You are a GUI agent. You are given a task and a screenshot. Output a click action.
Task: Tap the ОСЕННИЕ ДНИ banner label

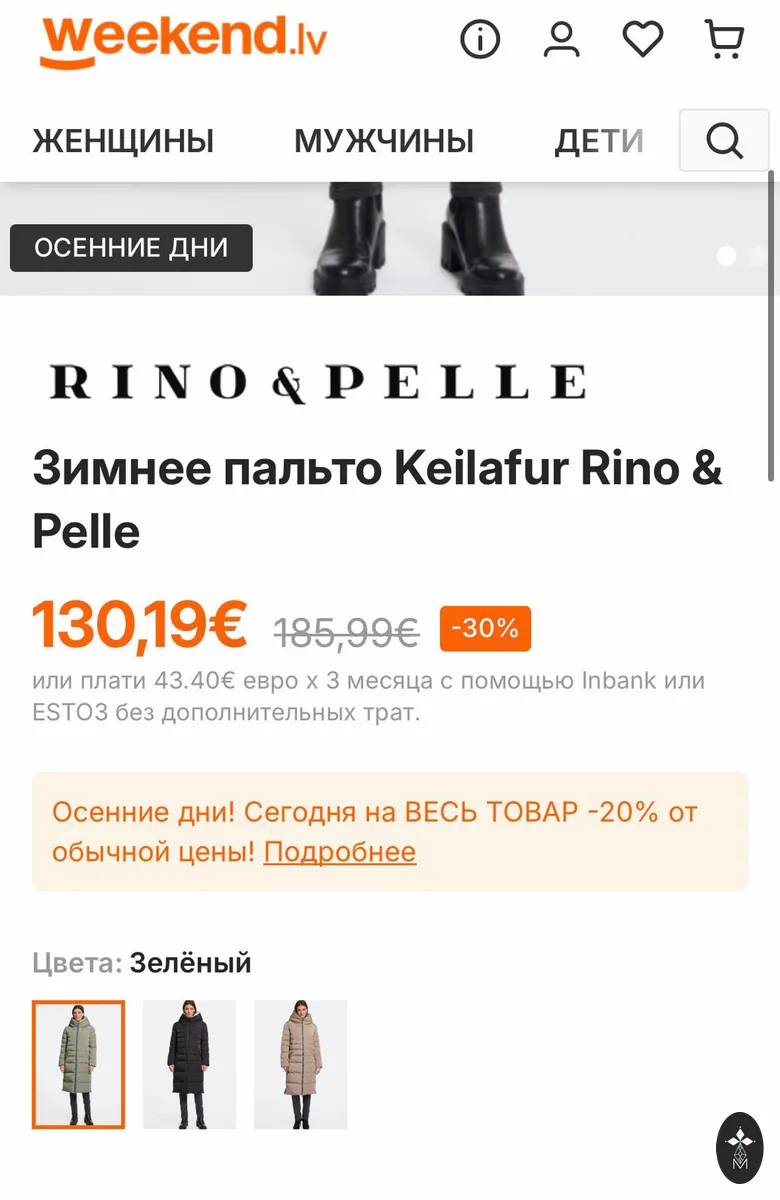point(131,248)
